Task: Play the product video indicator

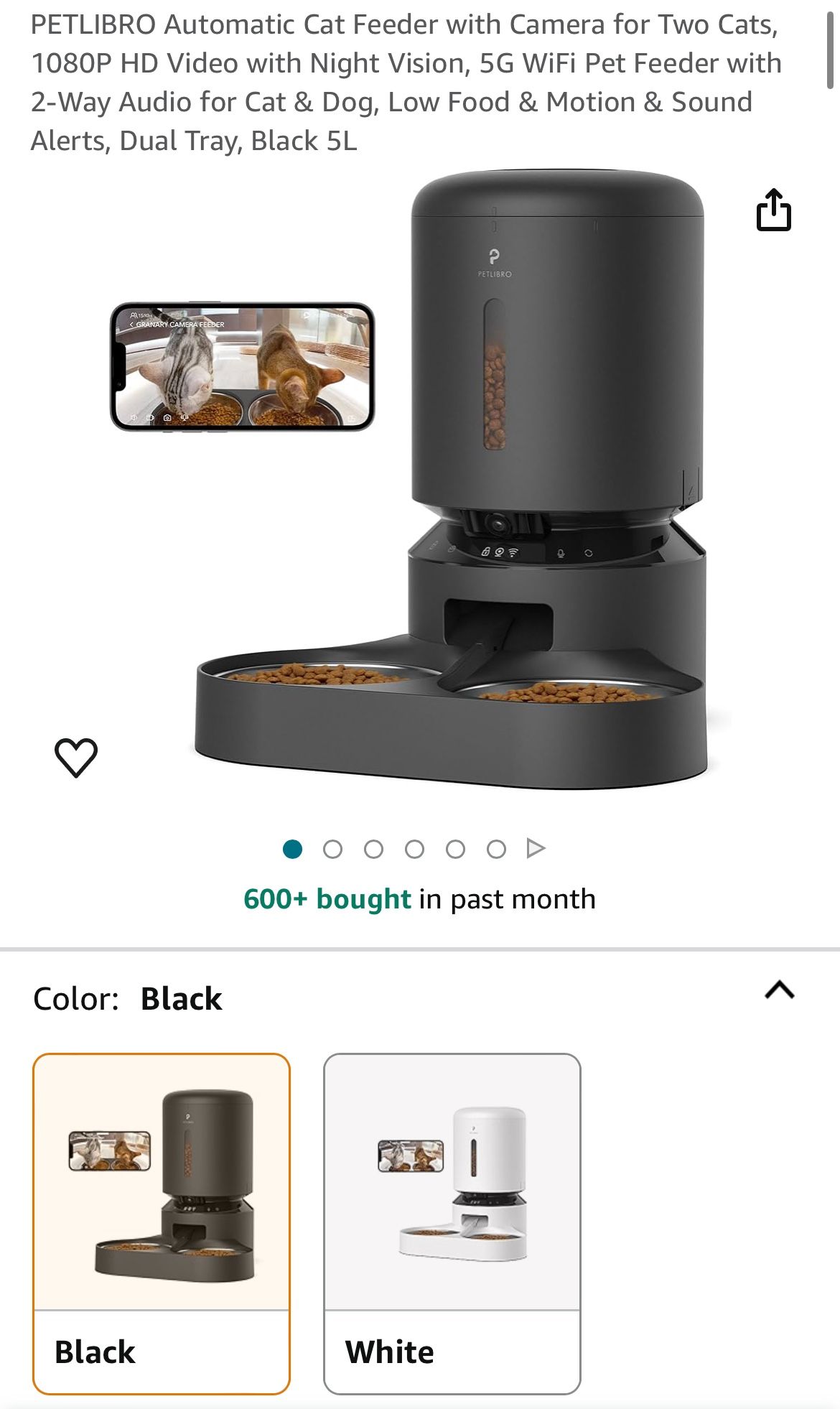Action: 536,849
